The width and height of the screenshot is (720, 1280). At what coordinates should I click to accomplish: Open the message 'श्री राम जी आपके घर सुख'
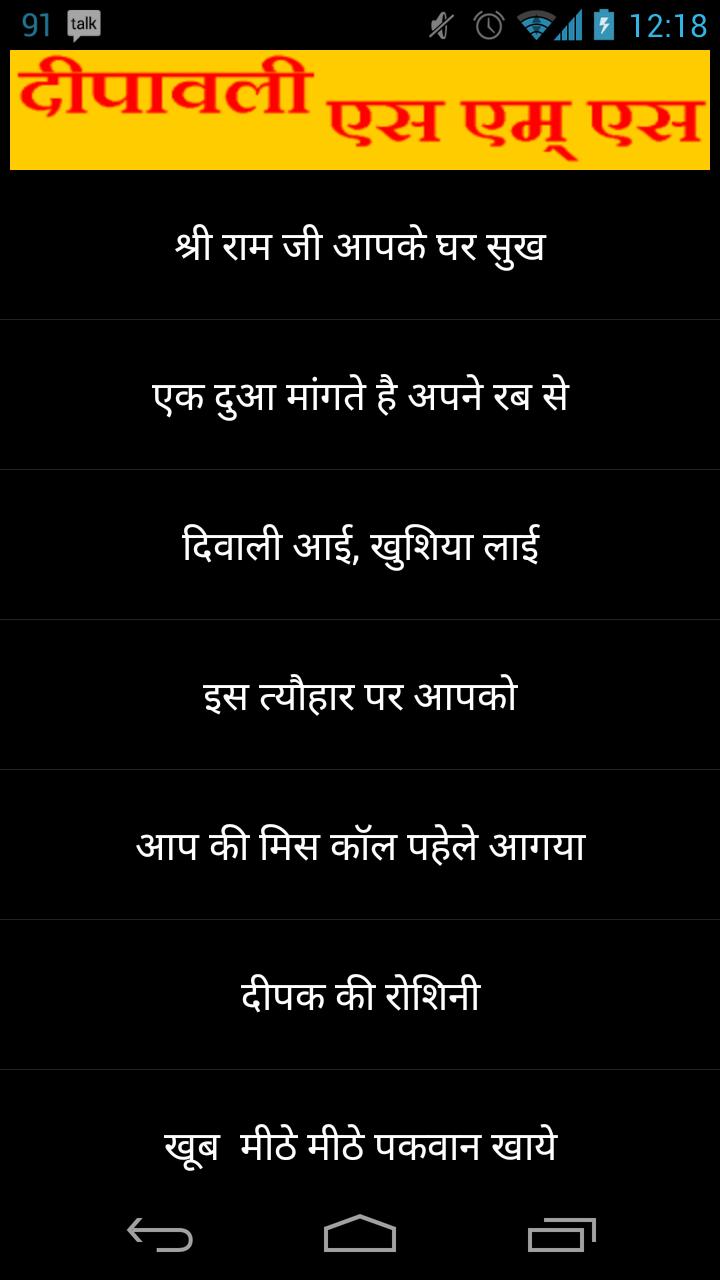360,246
